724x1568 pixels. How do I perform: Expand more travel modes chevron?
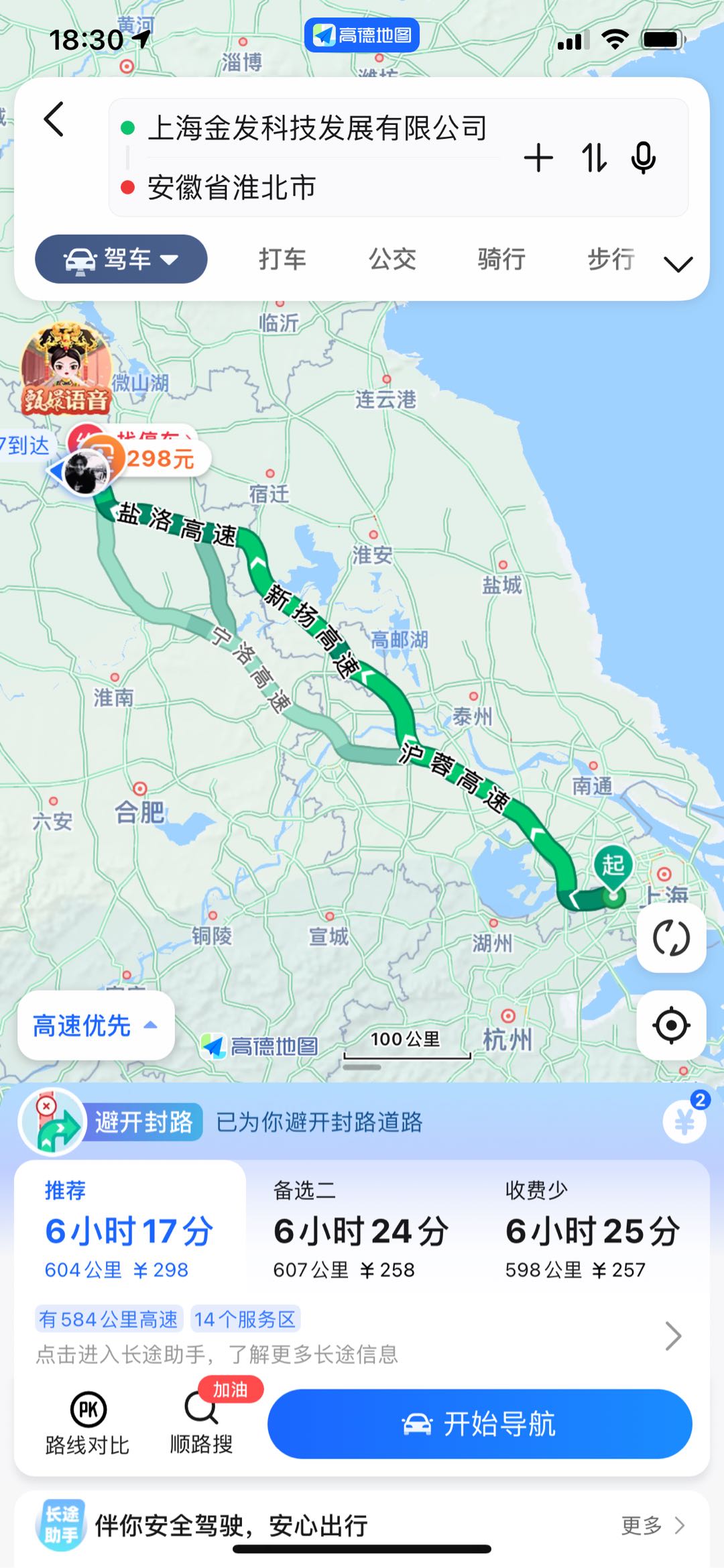pyautogui.click(x=678, y=264)
